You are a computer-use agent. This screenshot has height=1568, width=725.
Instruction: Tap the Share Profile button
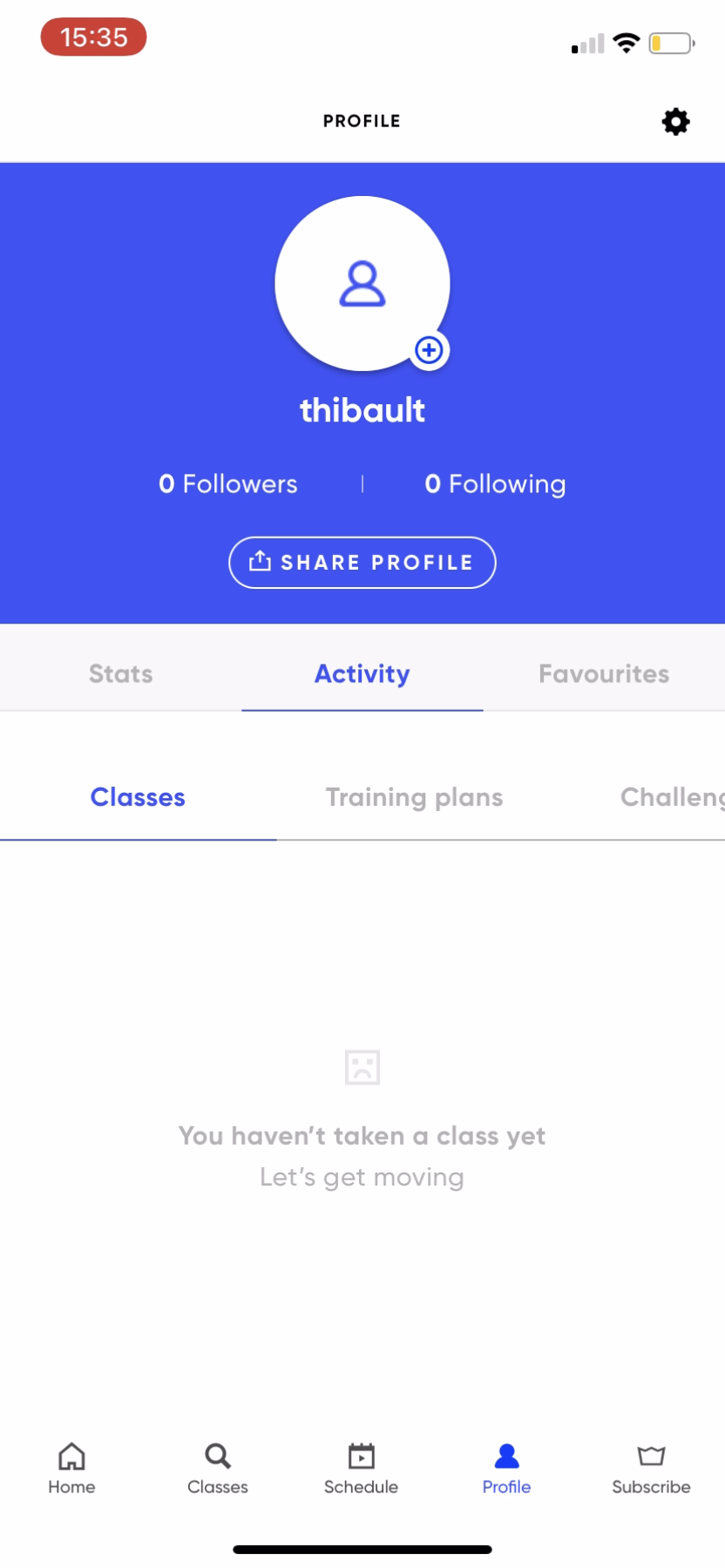[362, 563]
